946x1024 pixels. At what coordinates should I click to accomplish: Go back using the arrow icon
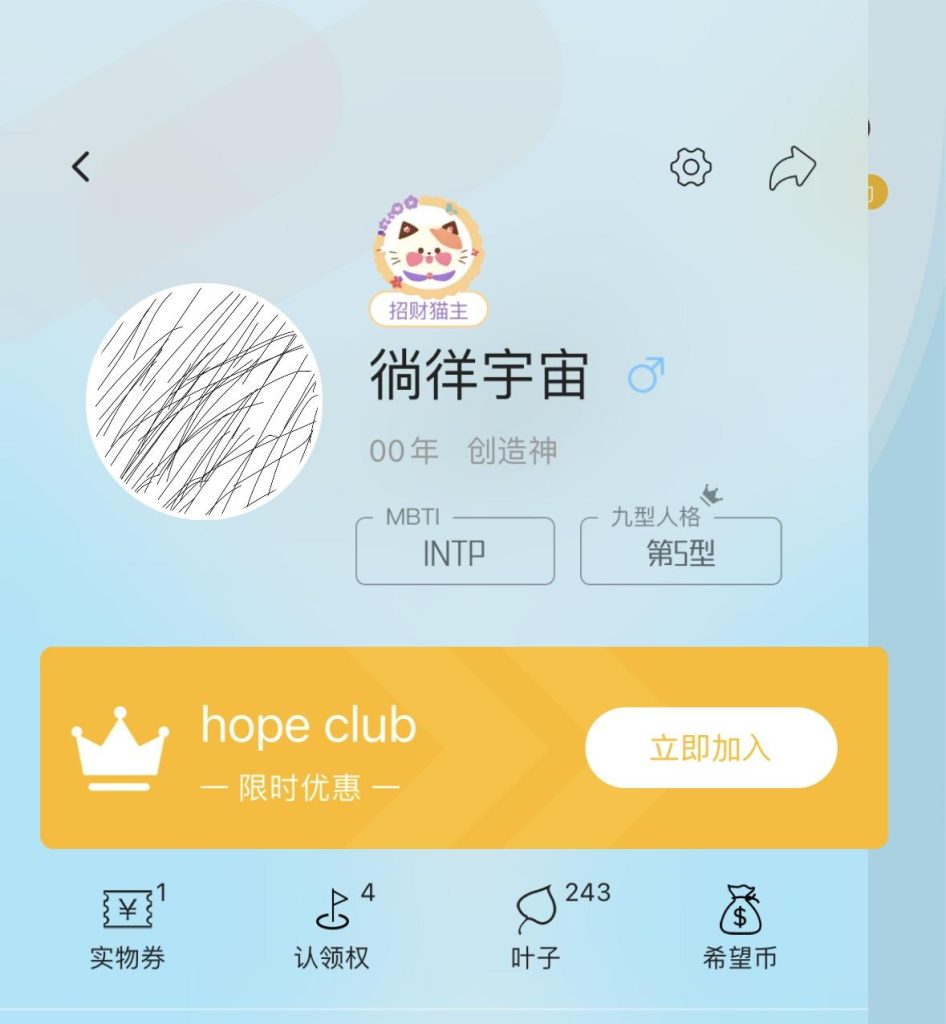coord(81,167)
